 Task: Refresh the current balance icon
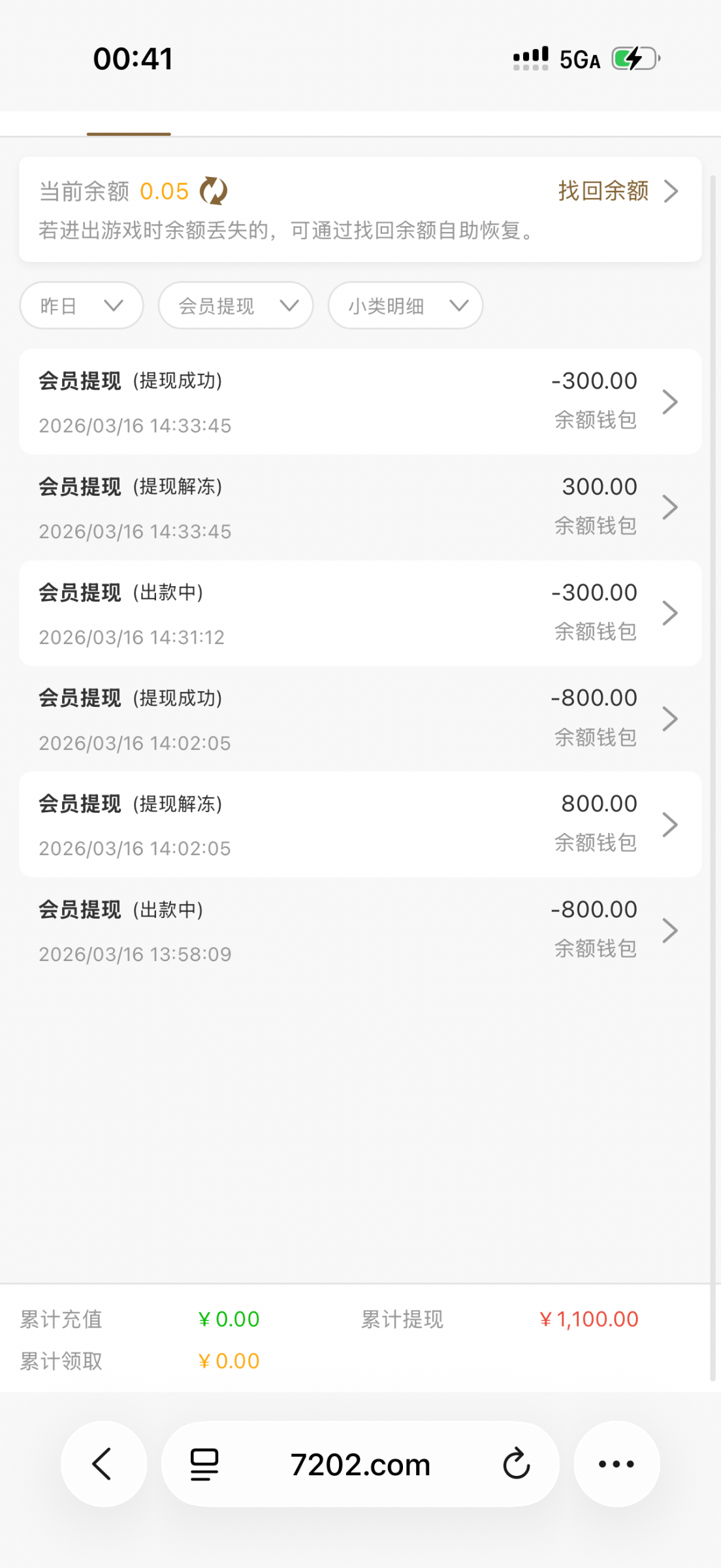pos(213,191)
